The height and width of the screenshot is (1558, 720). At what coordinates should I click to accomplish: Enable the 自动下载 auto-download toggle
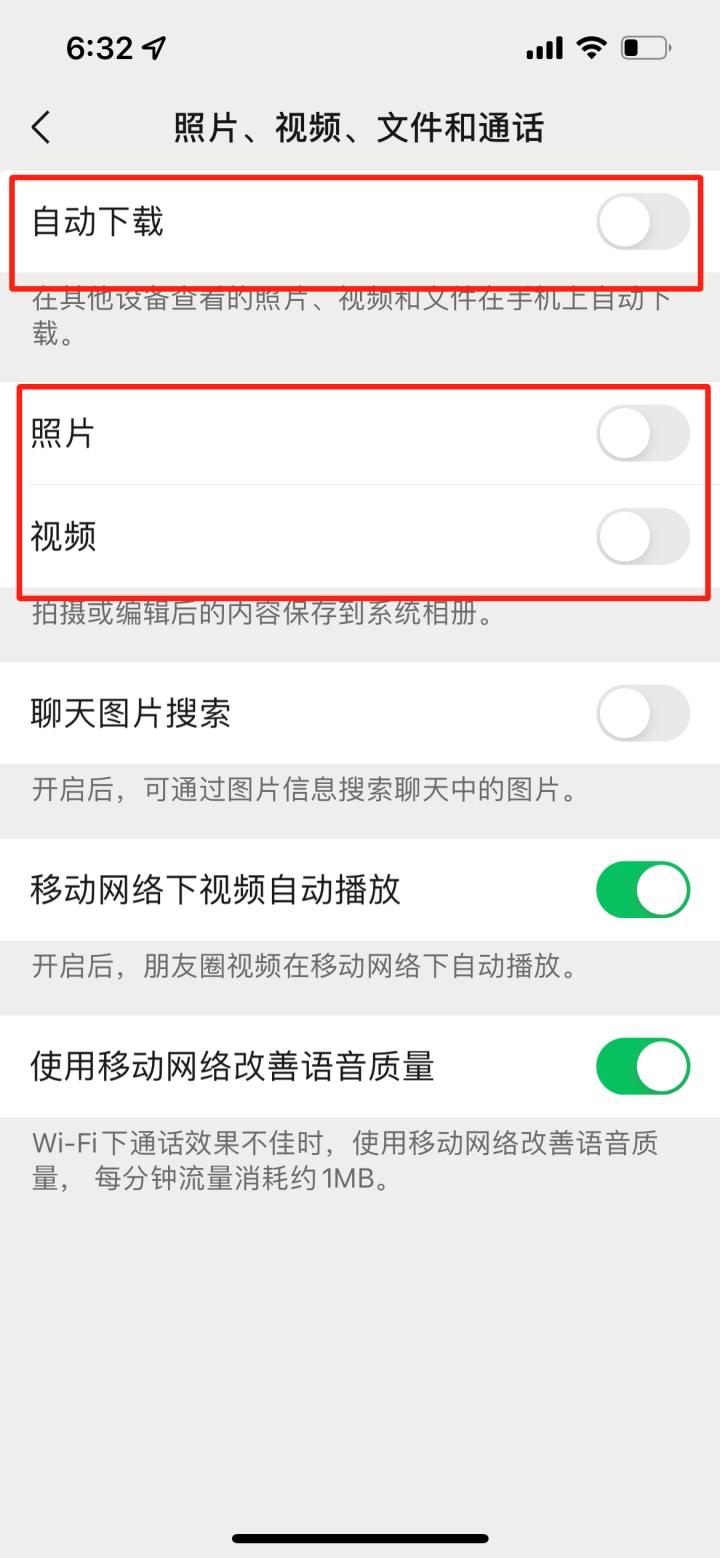pyautogui.click(x=643, y=224)
